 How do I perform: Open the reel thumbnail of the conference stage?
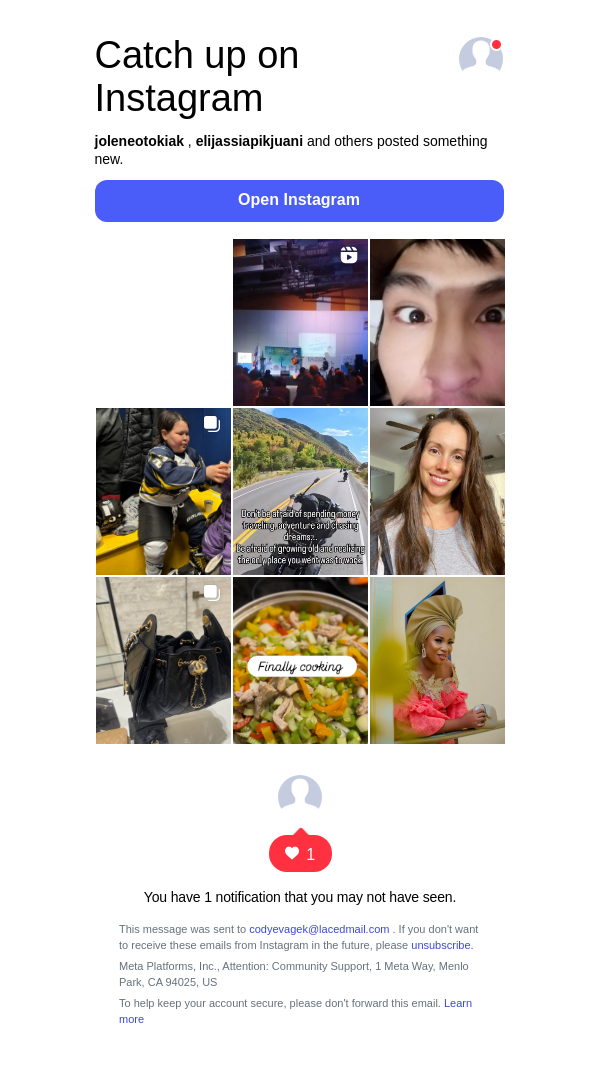(x=300, y=322)
